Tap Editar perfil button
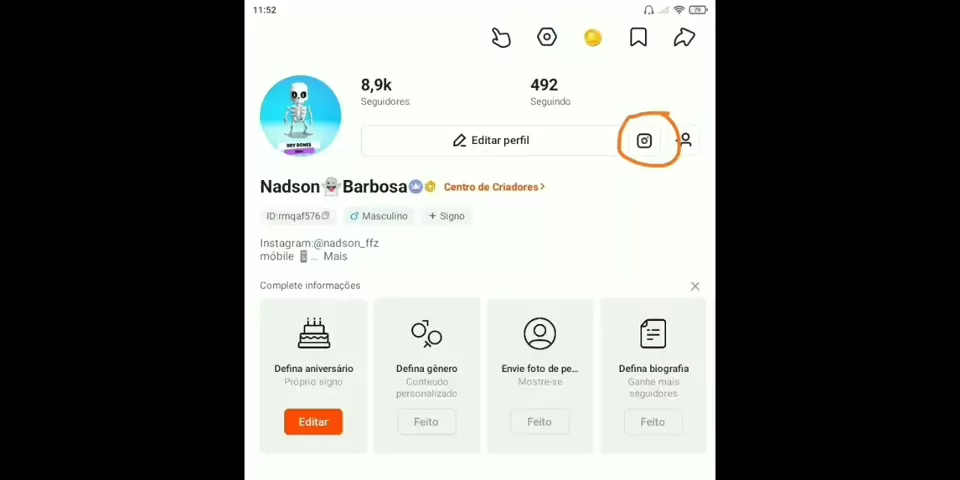Viewport: 960px width, 480px height. pos(490,141)
